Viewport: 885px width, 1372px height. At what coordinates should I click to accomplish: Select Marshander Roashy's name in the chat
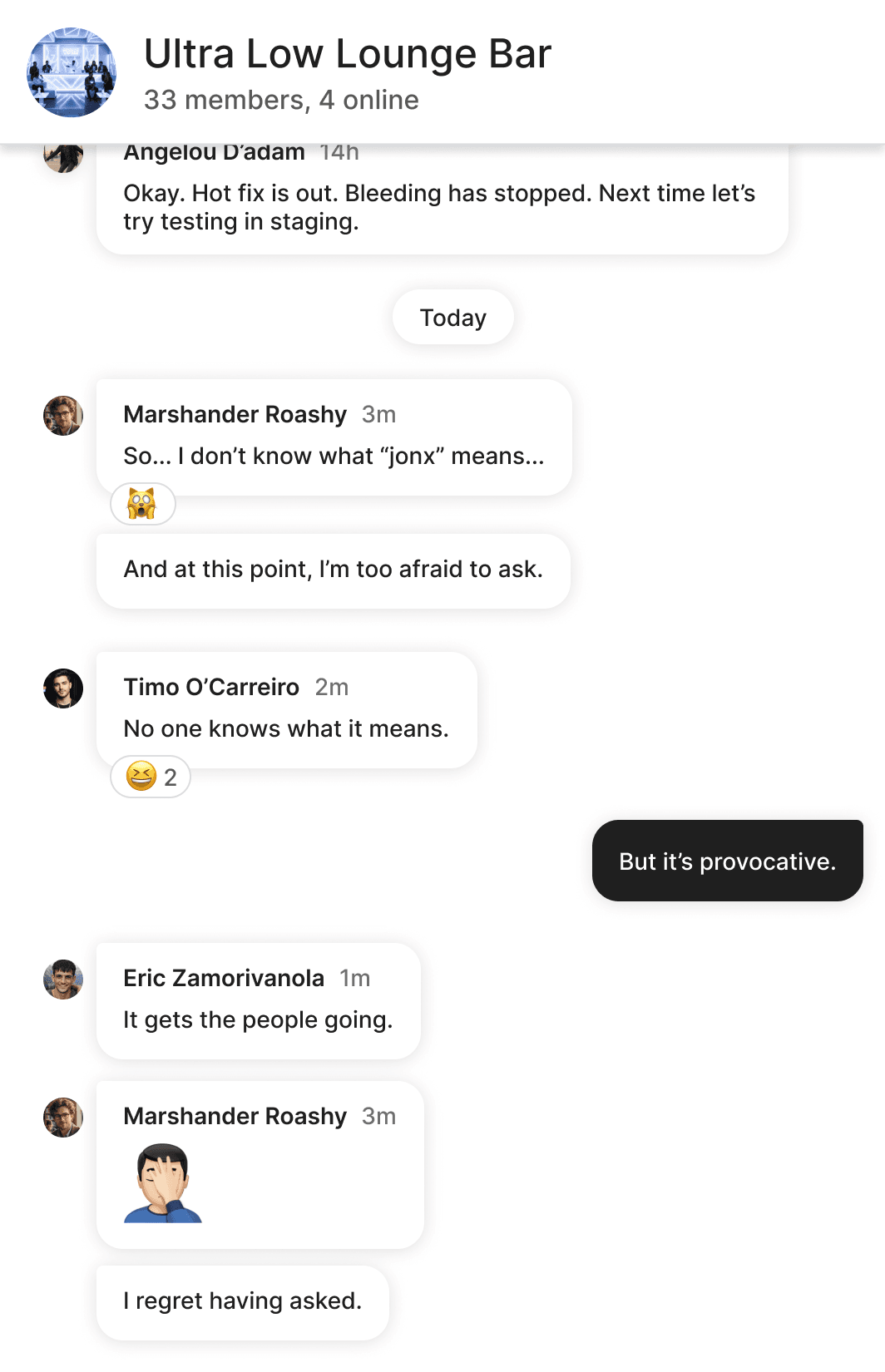[235, 414]
